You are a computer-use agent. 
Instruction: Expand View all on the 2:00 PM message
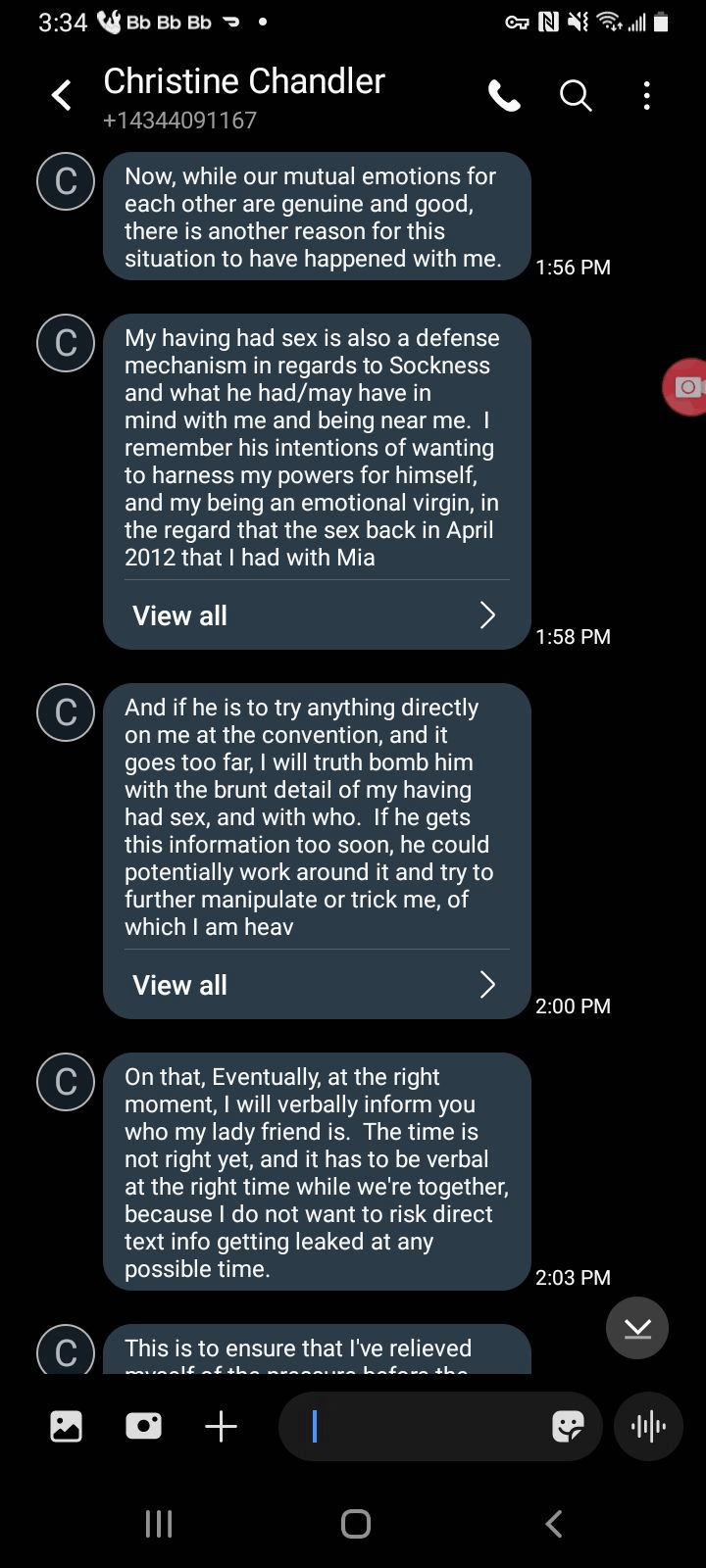[316, 985]
